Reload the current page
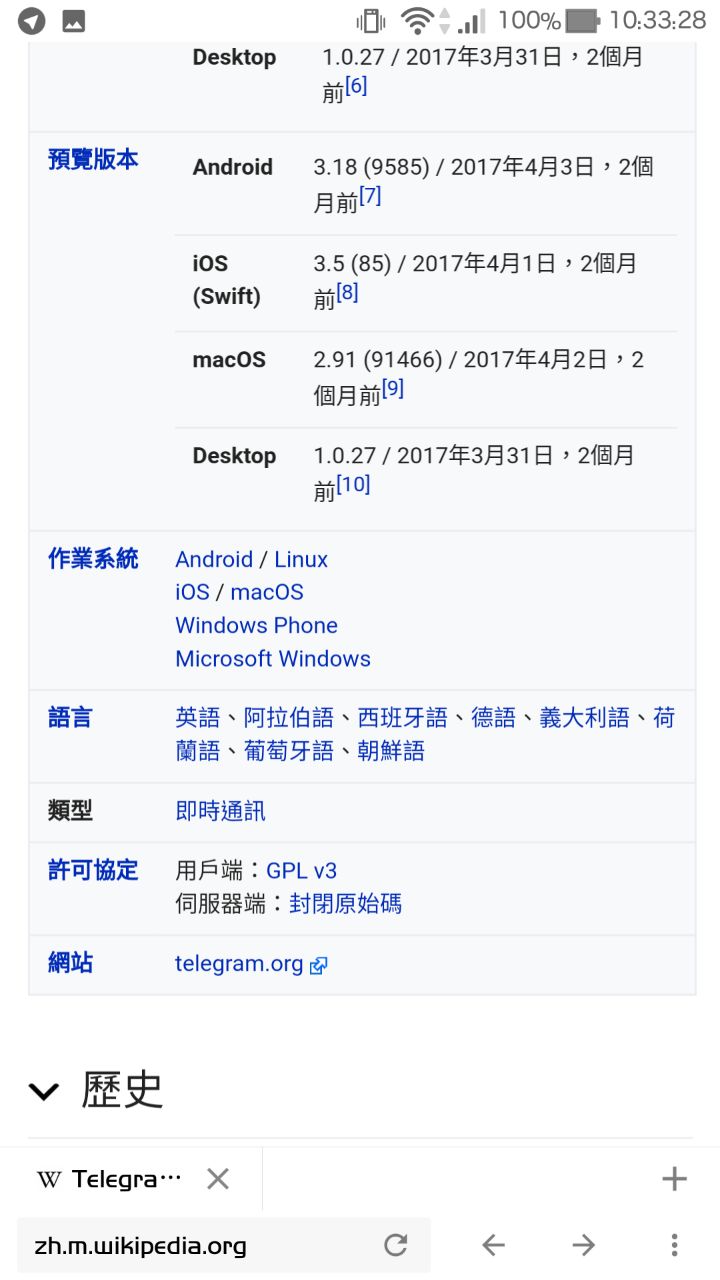This screenshot has width=720, height=1280. tap(396, 1245)
